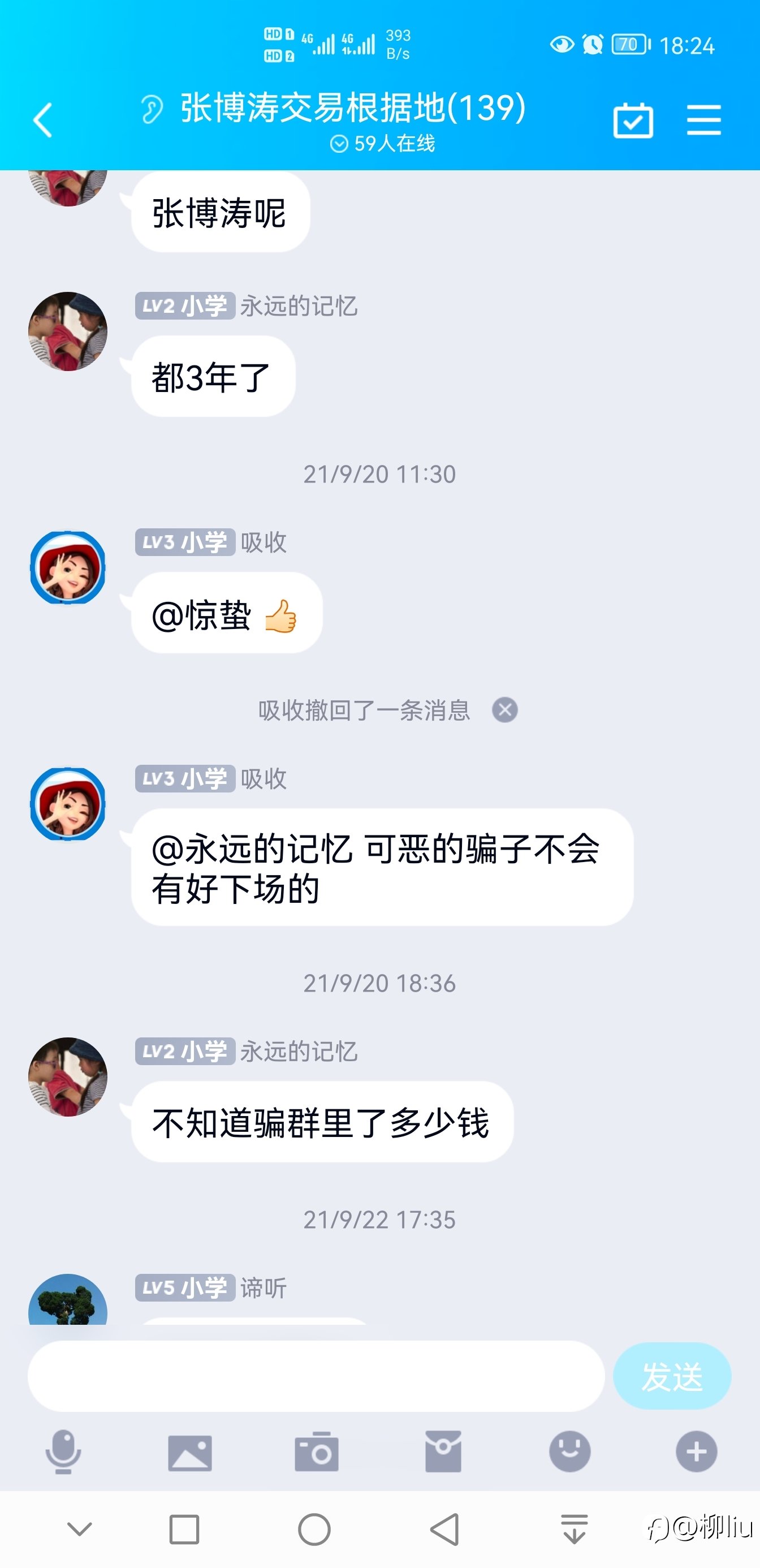View 永远的记忆's avatar above 都3年了

point(68,331)
